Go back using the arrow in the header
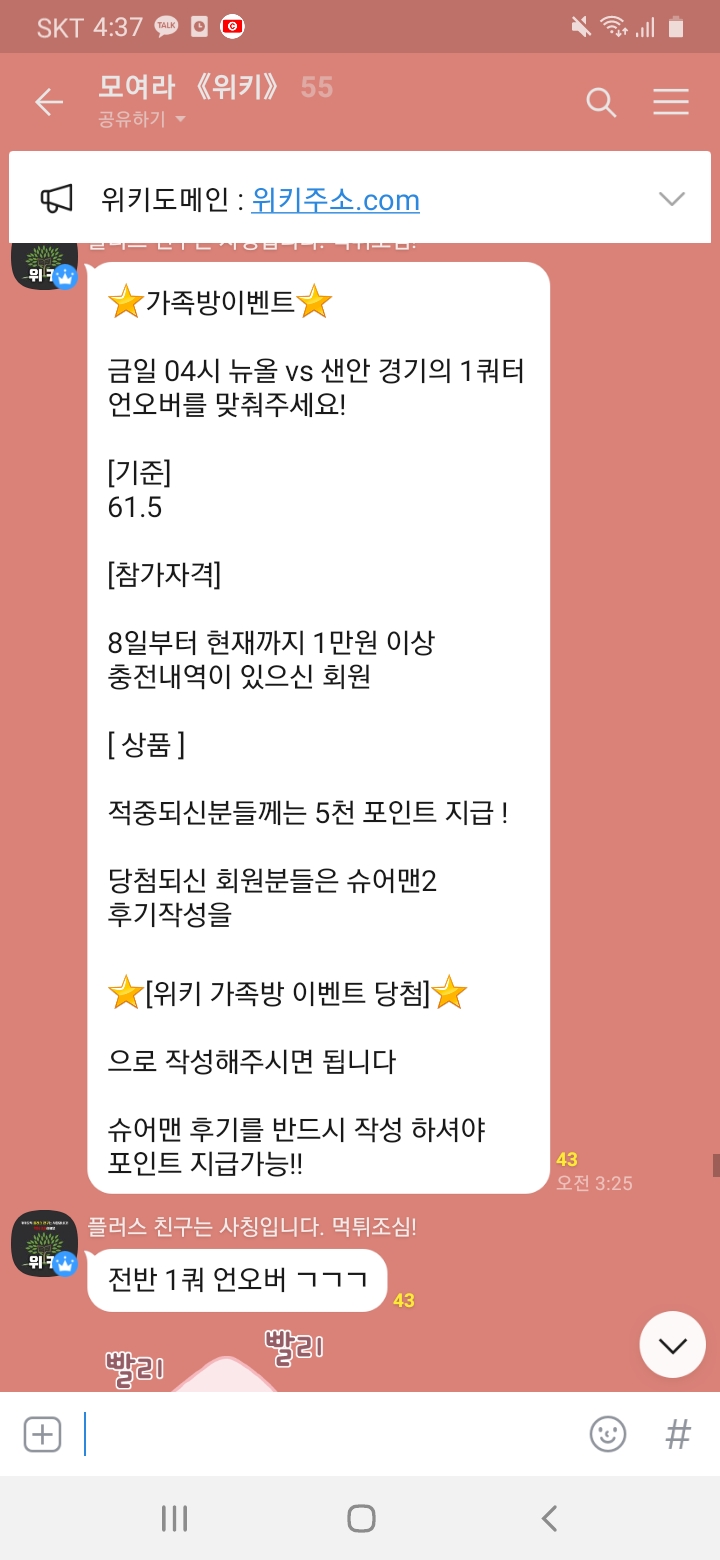The width and height of the screenshot is (720, 1560). (x=49, y=102)
